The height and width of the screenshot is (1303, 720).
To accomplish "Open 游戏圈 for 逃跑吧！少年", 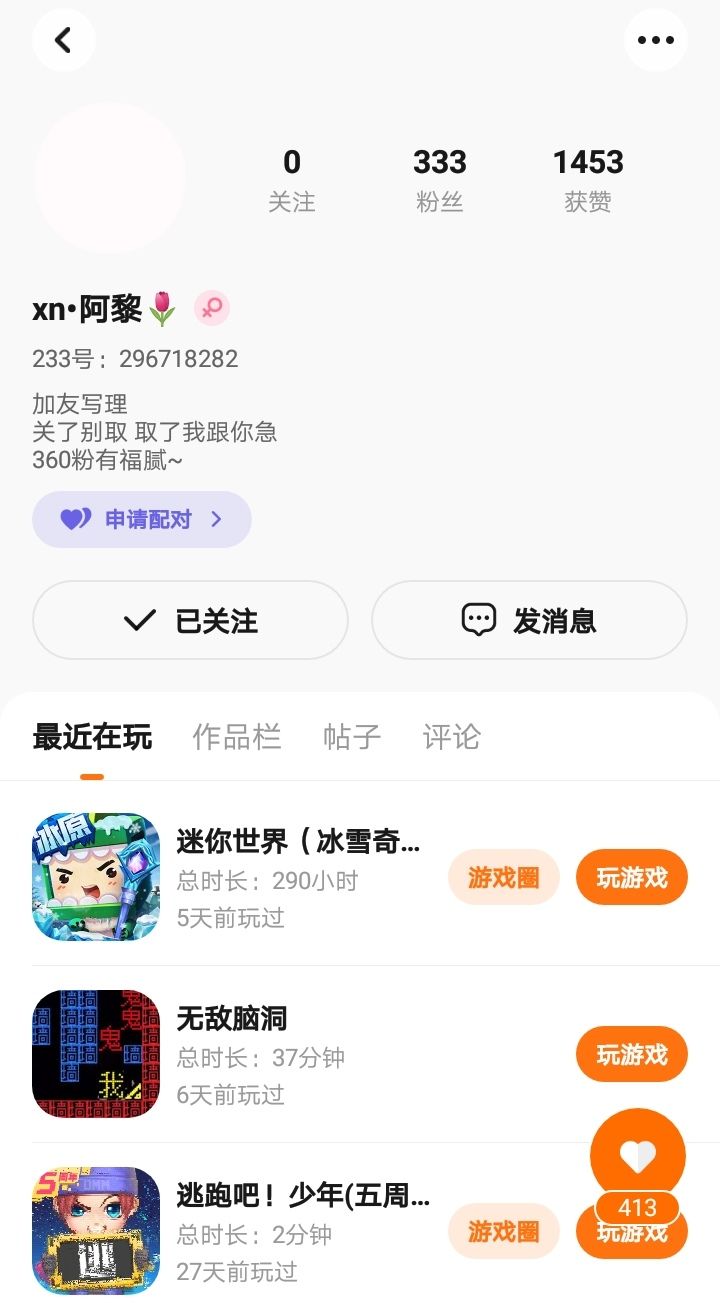I will [503, 1231].
